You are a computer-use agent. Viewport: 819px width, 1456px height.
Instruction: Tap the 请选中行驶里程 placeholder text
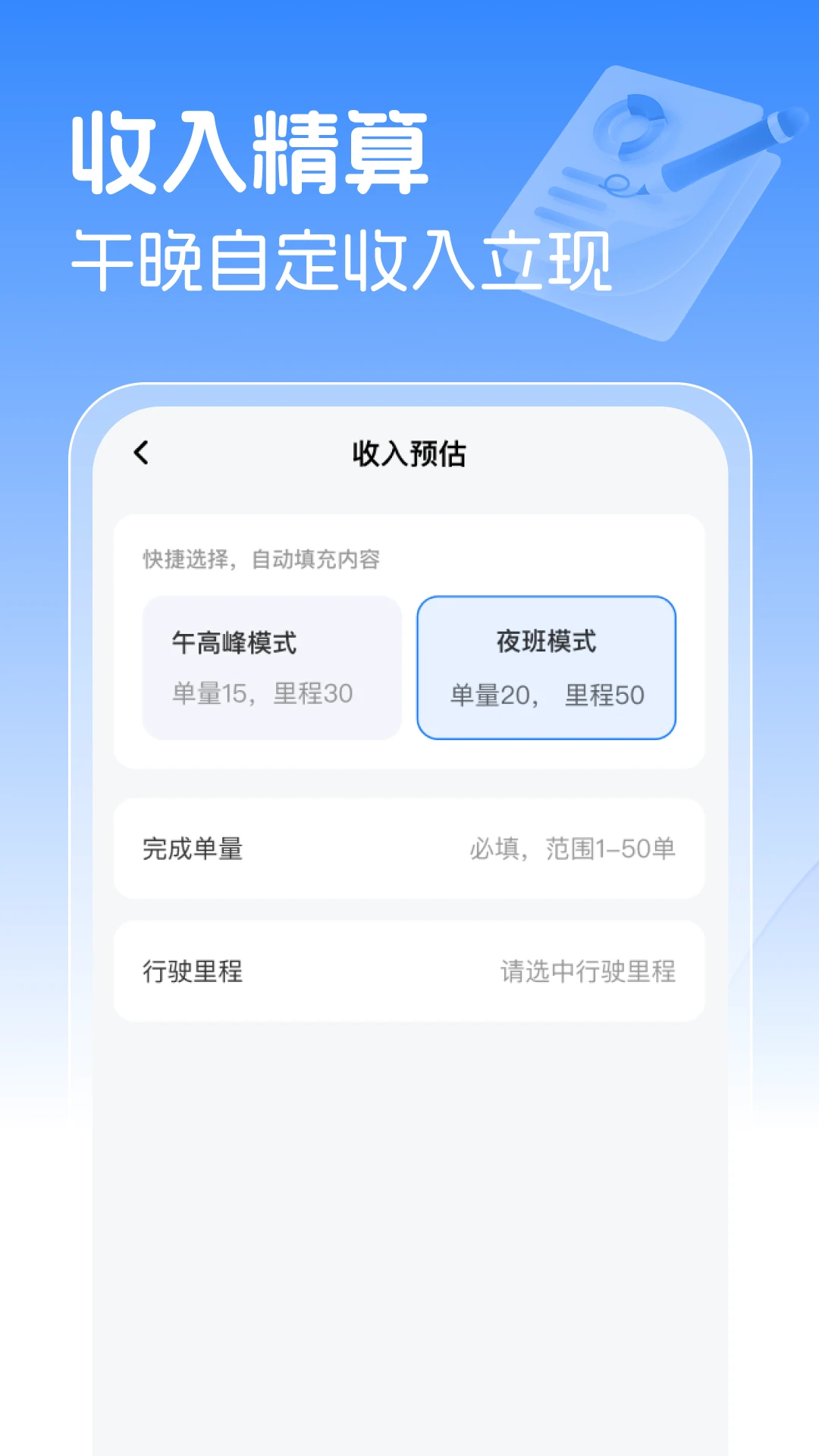click(589, 971)
